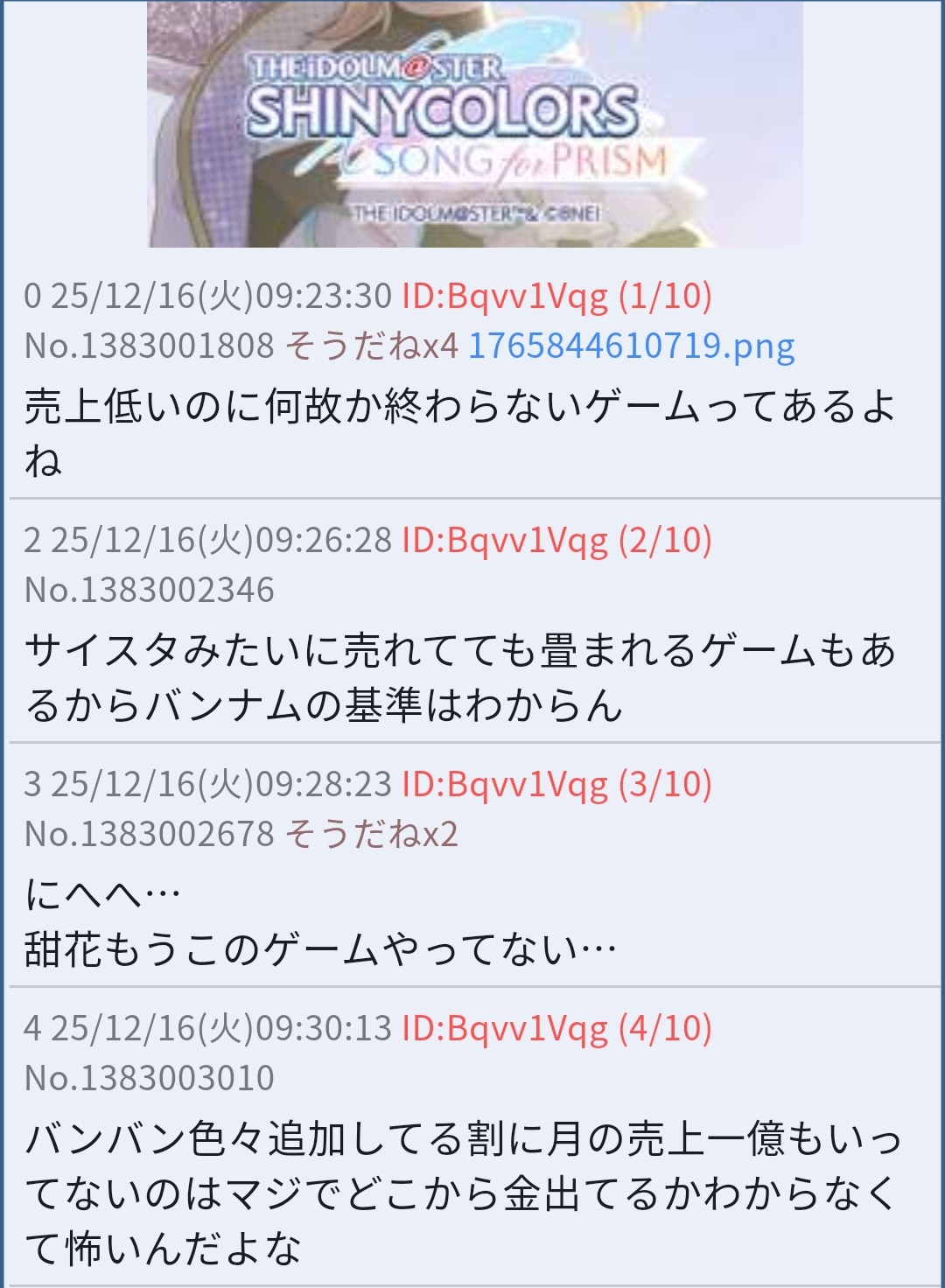
Task: Tap そうだねx2 on post No.1383002678
Action: pyautogui.click(x=371, y=835)
